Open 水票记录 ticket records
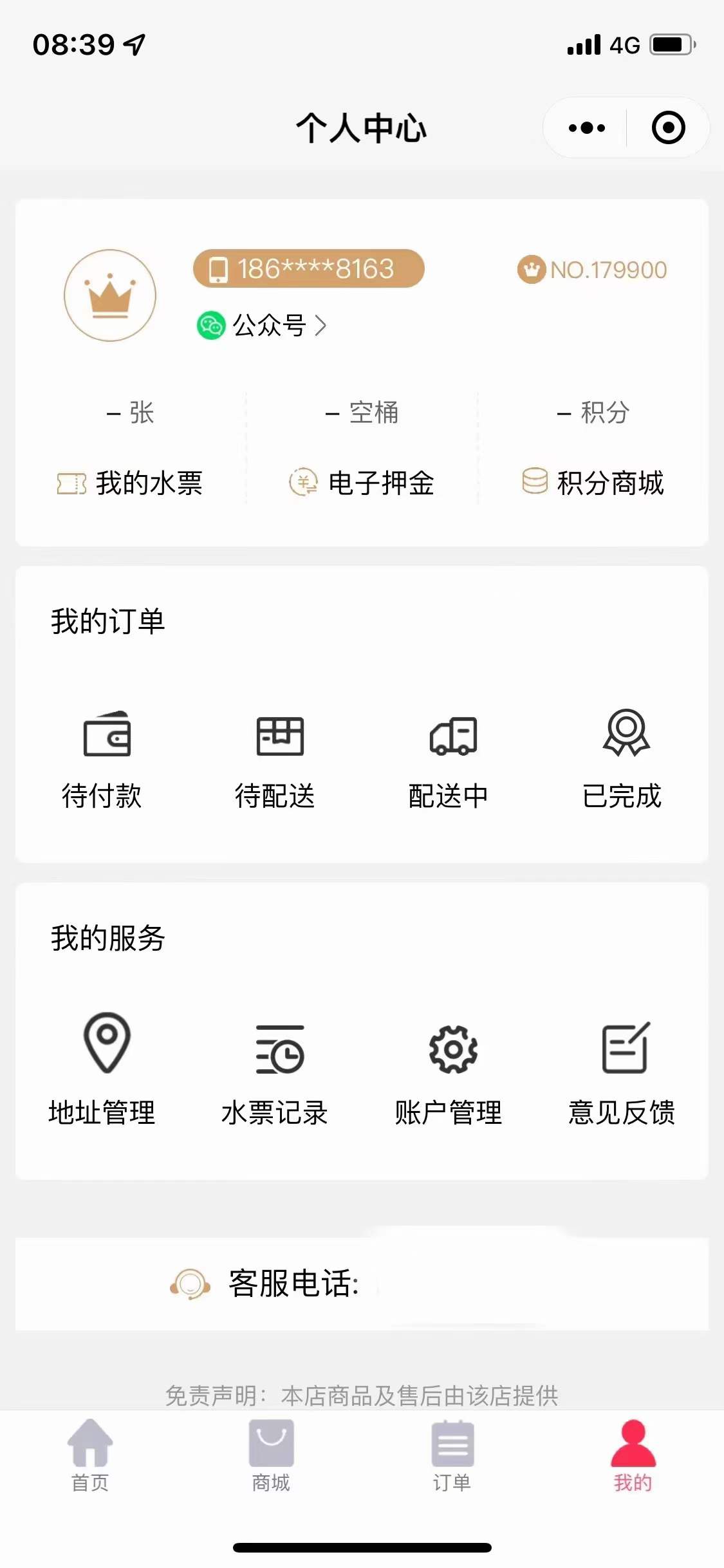724x1568 pixels. click(275, 1069)
